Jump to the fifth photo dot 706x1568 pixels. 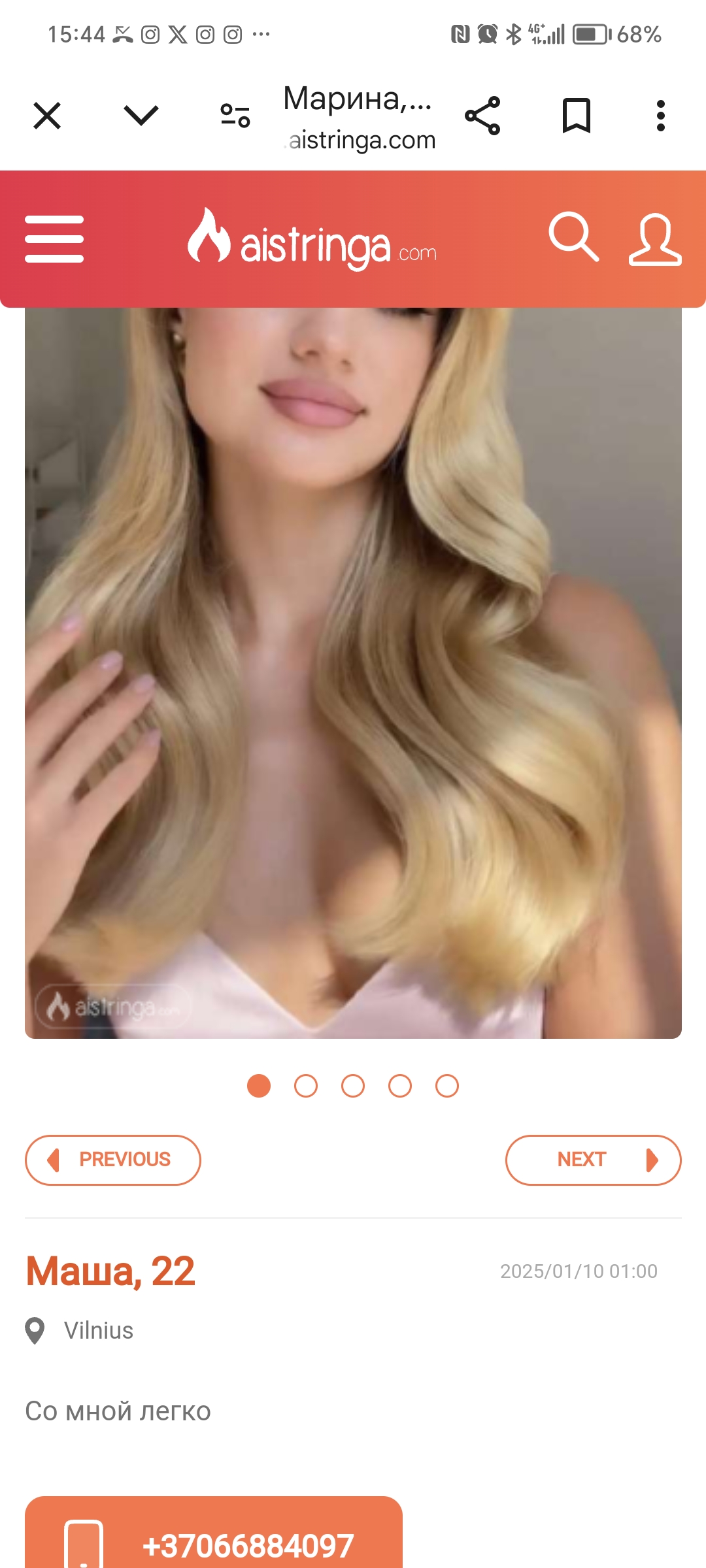pyautogui.click(x=447, y=1086)
